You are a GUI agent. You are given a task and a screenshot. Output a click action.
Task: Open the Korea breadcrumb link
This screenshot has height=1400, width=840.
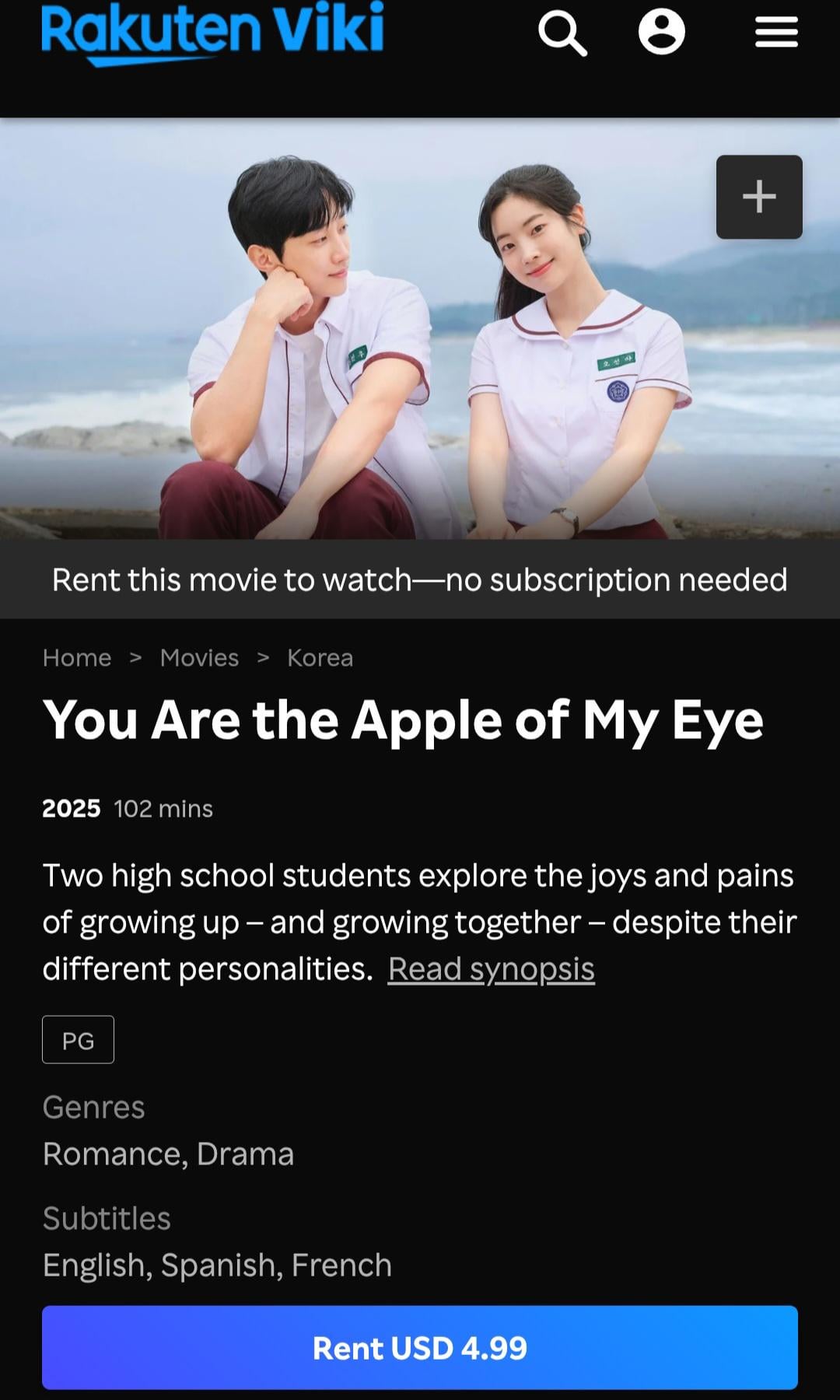[x=320, y=658]
